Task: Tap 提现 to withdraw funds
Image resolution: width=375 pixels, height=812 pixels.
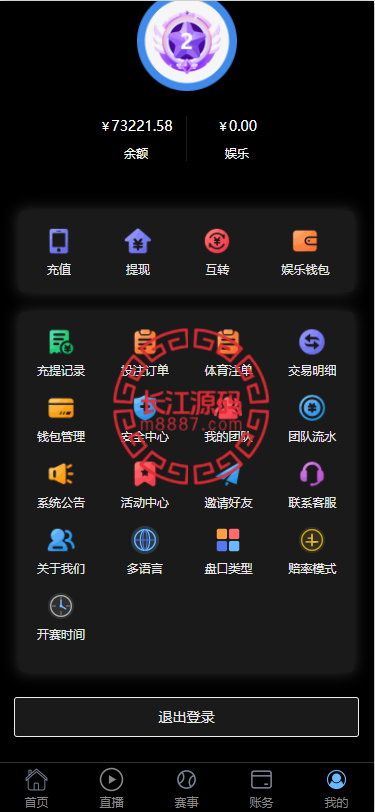Action: pos(138,253)
